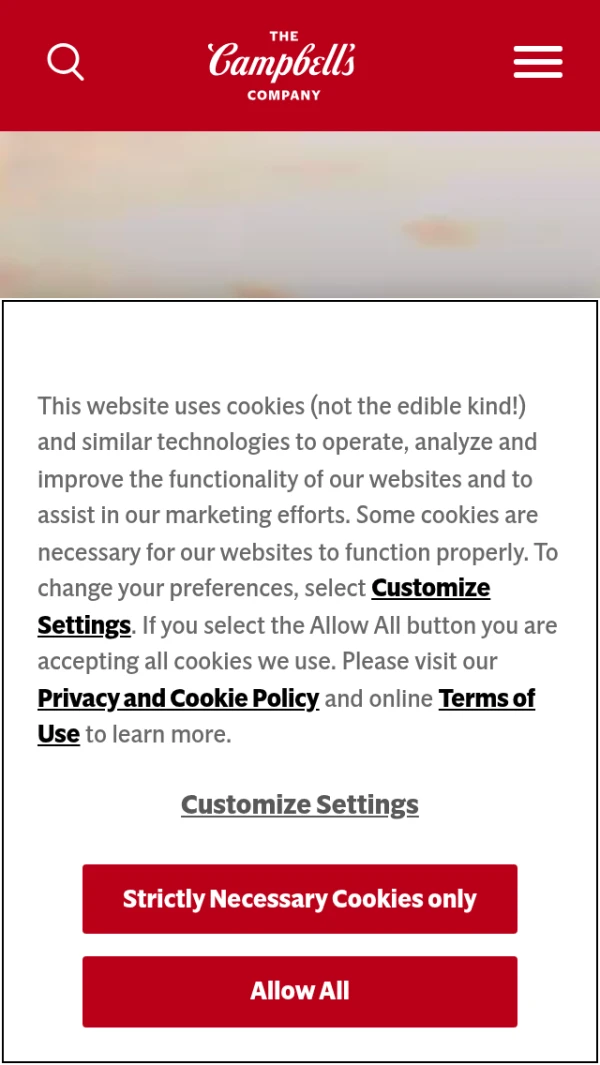The image size is (600, 1065).
Task: Tap the centered Customize Settings link above the buttons
Action: pyautogui.click(x=300, y=805)
